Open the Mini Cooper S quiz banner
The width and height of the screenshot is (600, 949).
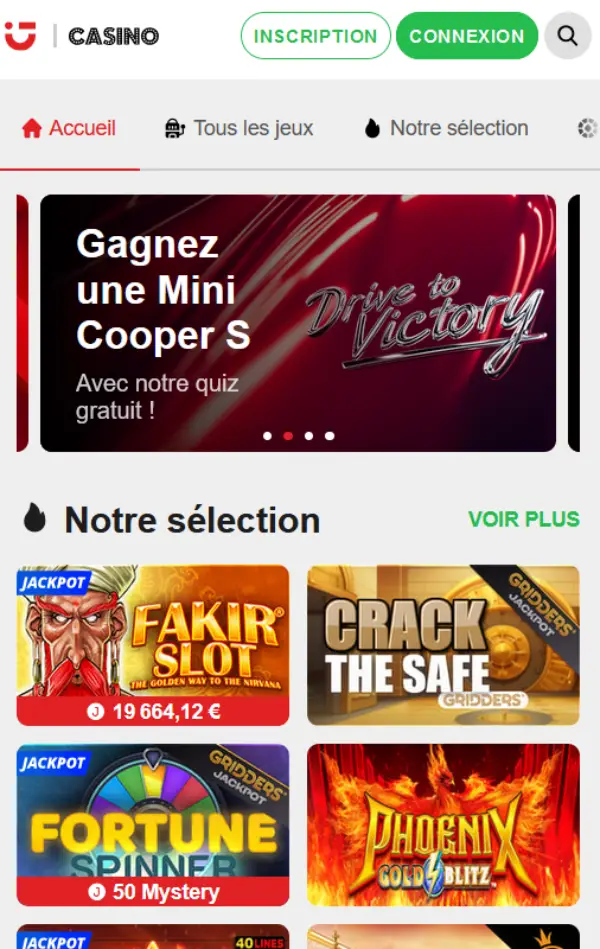(x=297, y=323)
